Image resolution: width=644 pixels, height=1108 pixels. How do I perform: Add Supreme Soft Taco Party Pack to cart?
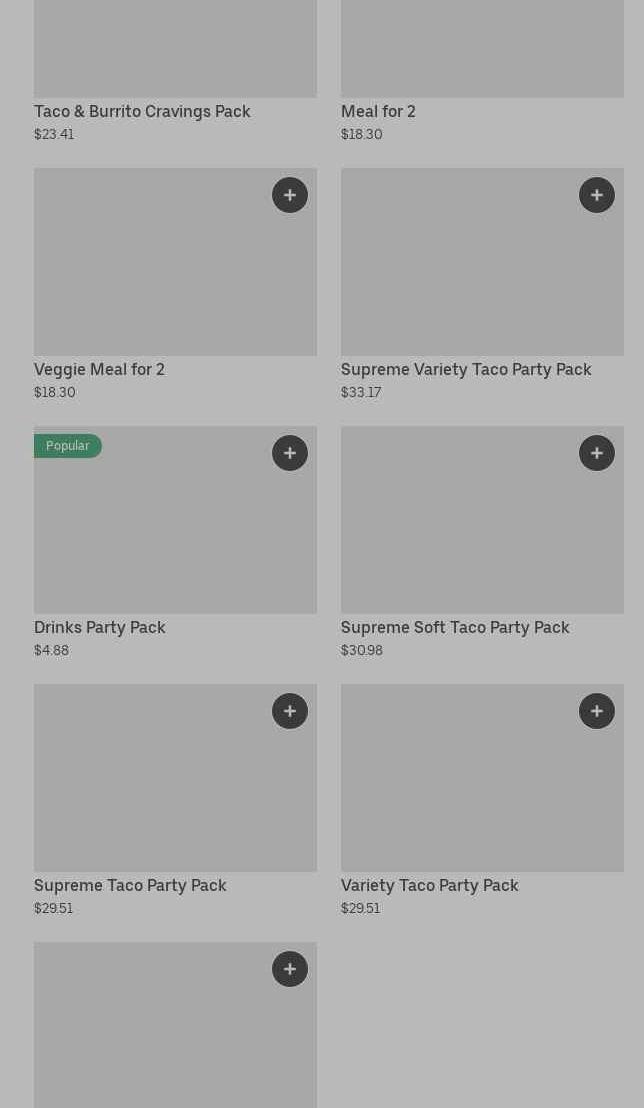tap(597, 453)
